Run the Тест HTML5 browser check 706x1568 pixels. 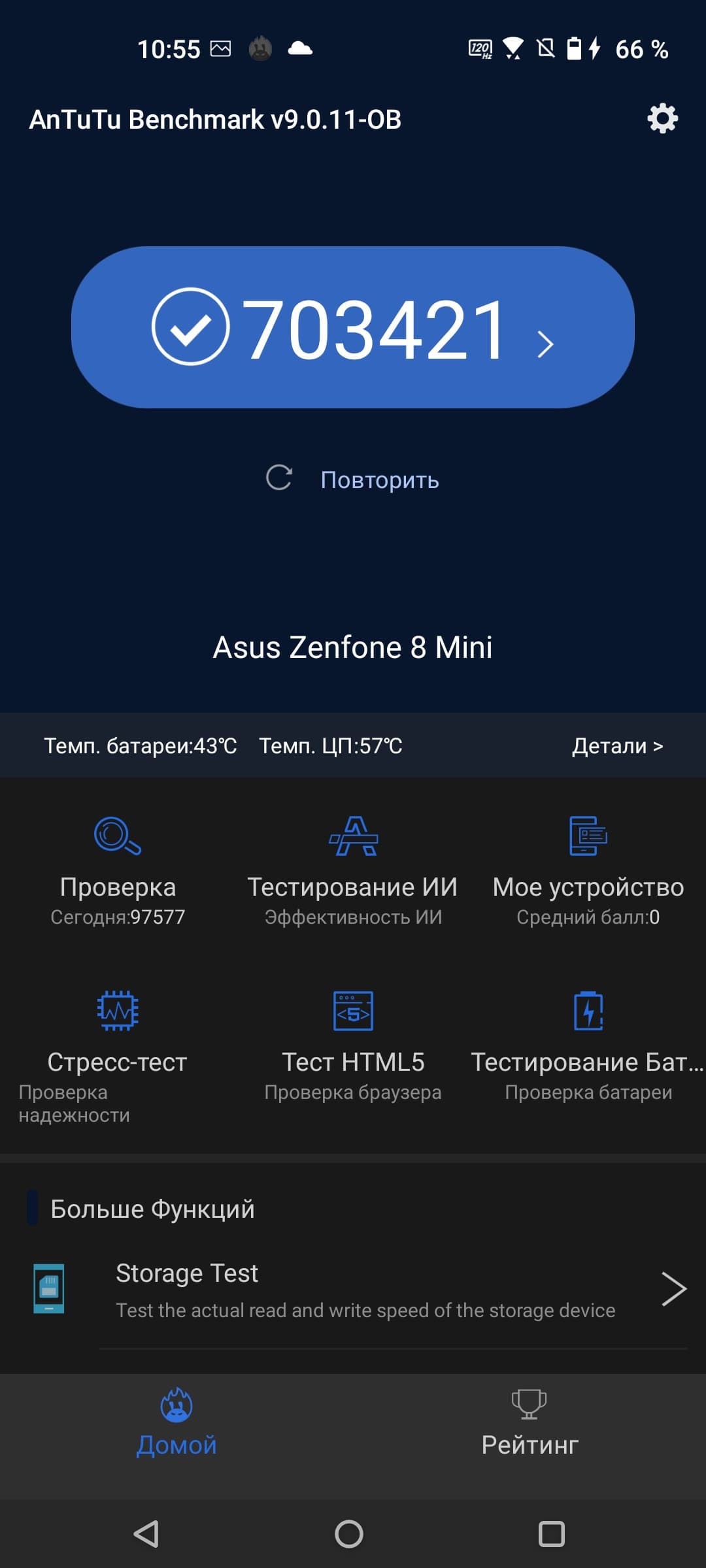click(x=353, y=1045)
